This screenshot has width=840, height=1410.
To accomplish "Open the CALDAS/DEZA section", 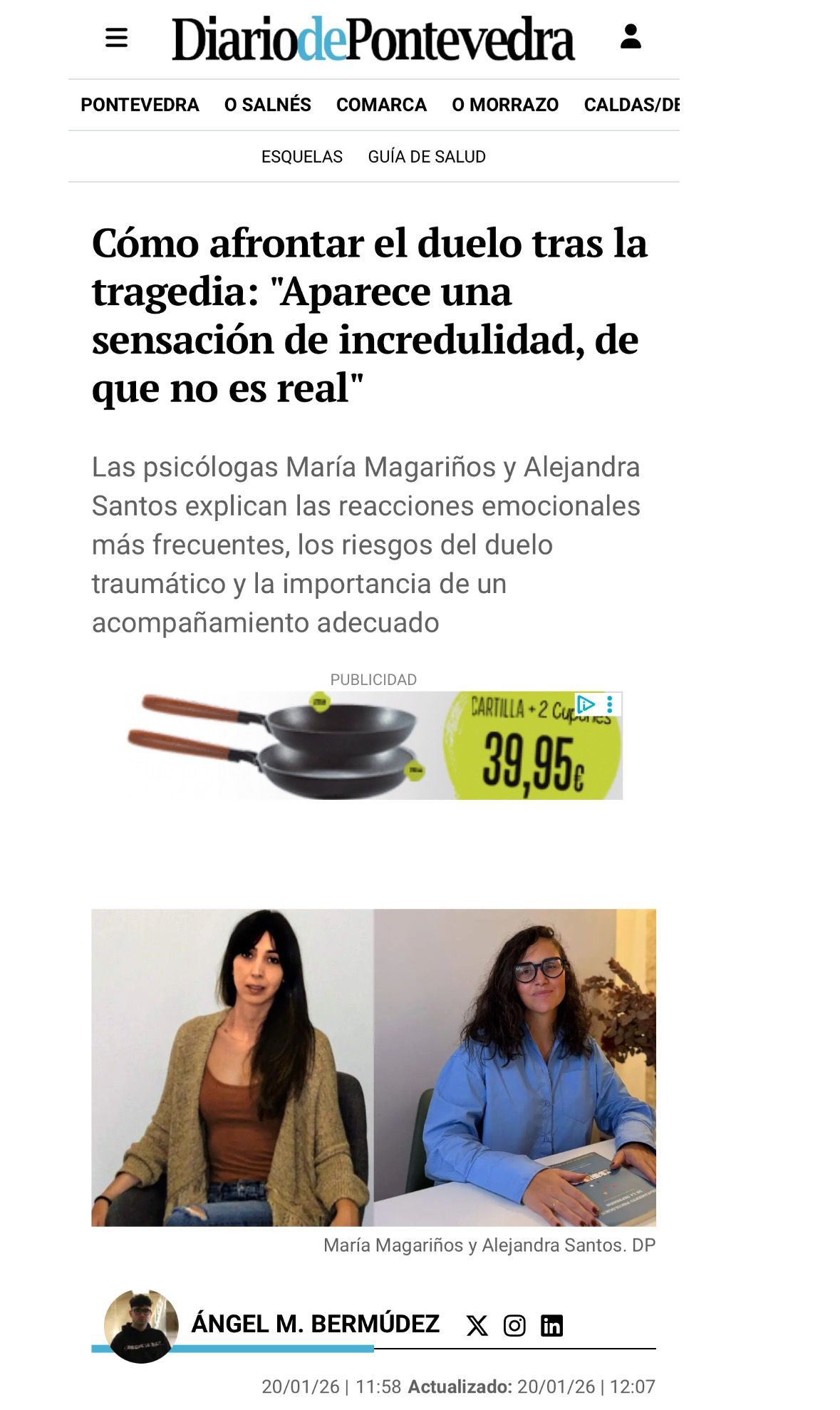I will point(633,105).
